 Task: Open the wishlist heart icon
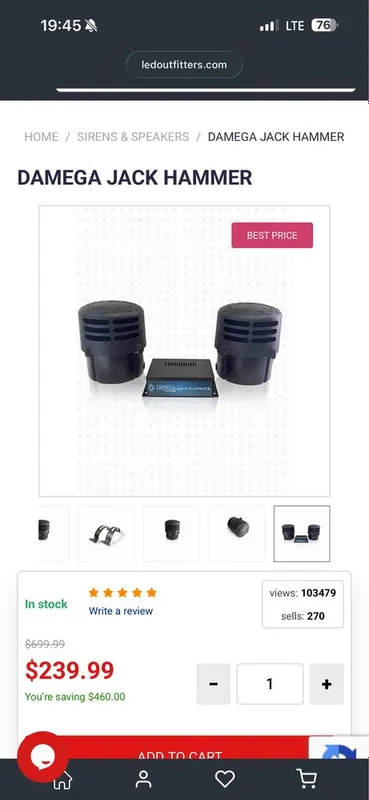click(225, 779)
